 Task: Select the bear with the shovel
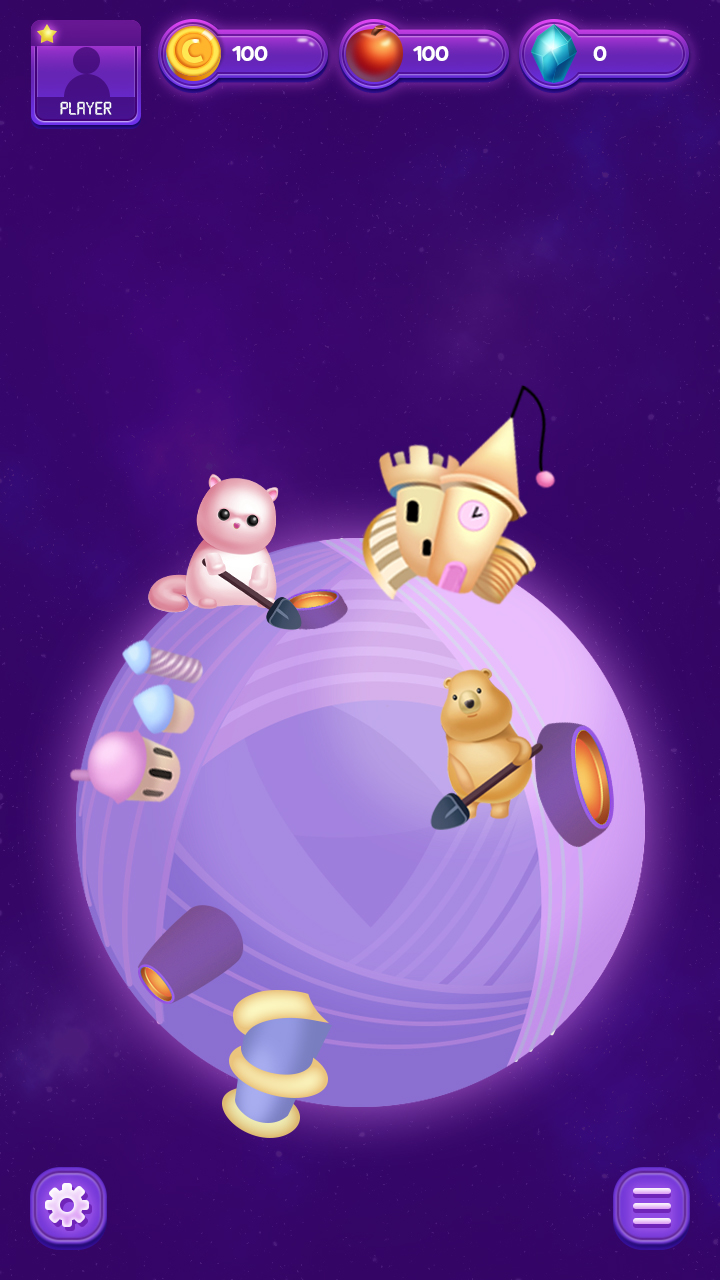[484, 746]
